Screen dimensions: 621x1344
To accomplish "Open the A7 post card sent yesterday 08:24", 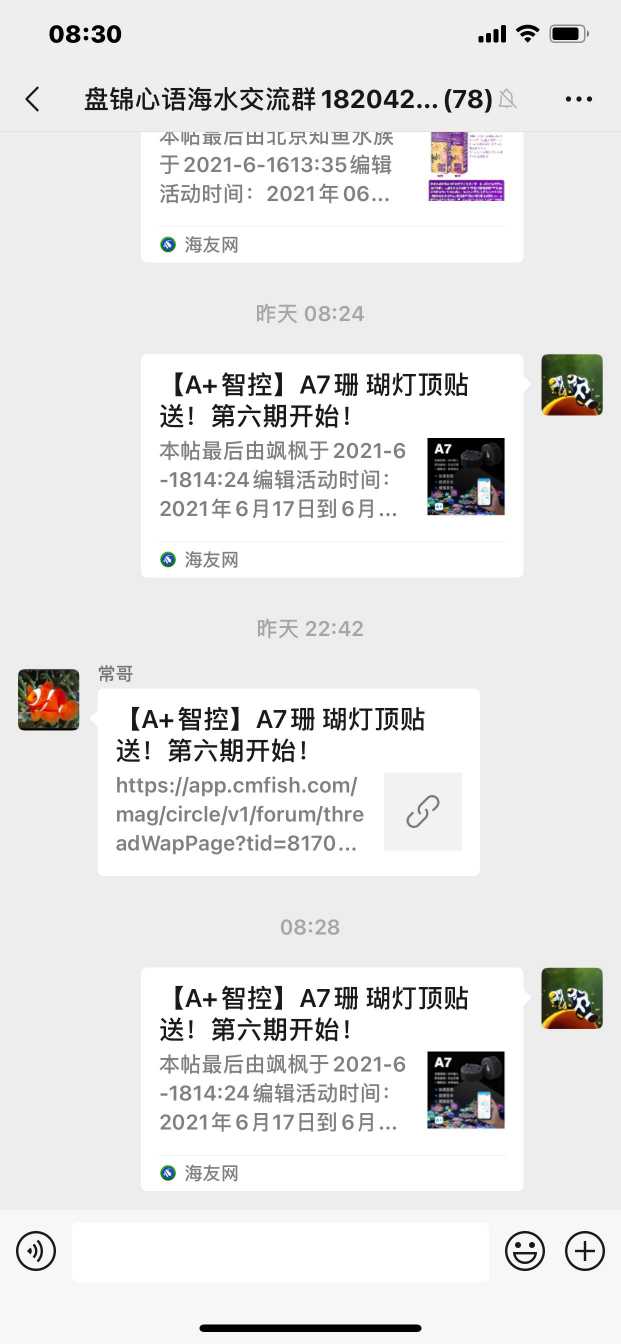I will coord(331,465).
